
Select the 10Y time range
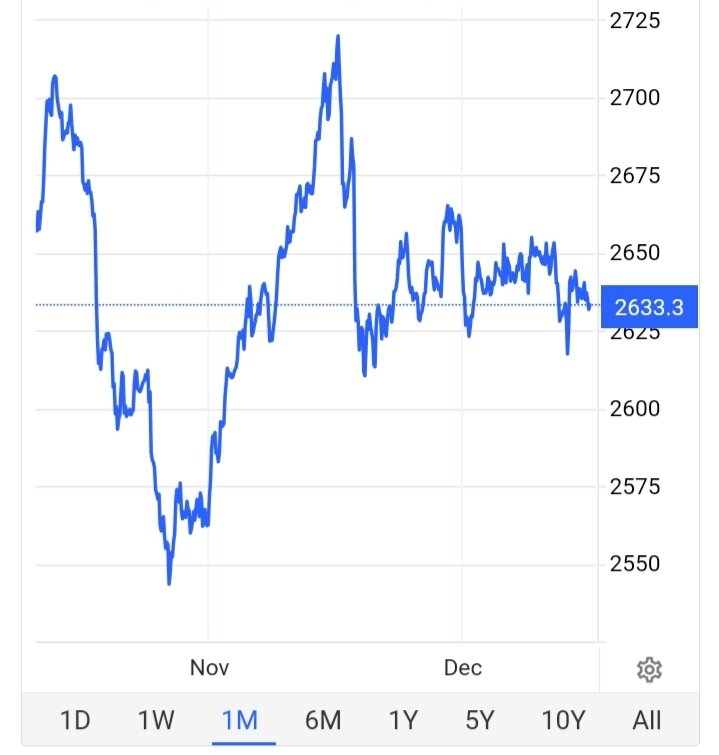point(563,720)
